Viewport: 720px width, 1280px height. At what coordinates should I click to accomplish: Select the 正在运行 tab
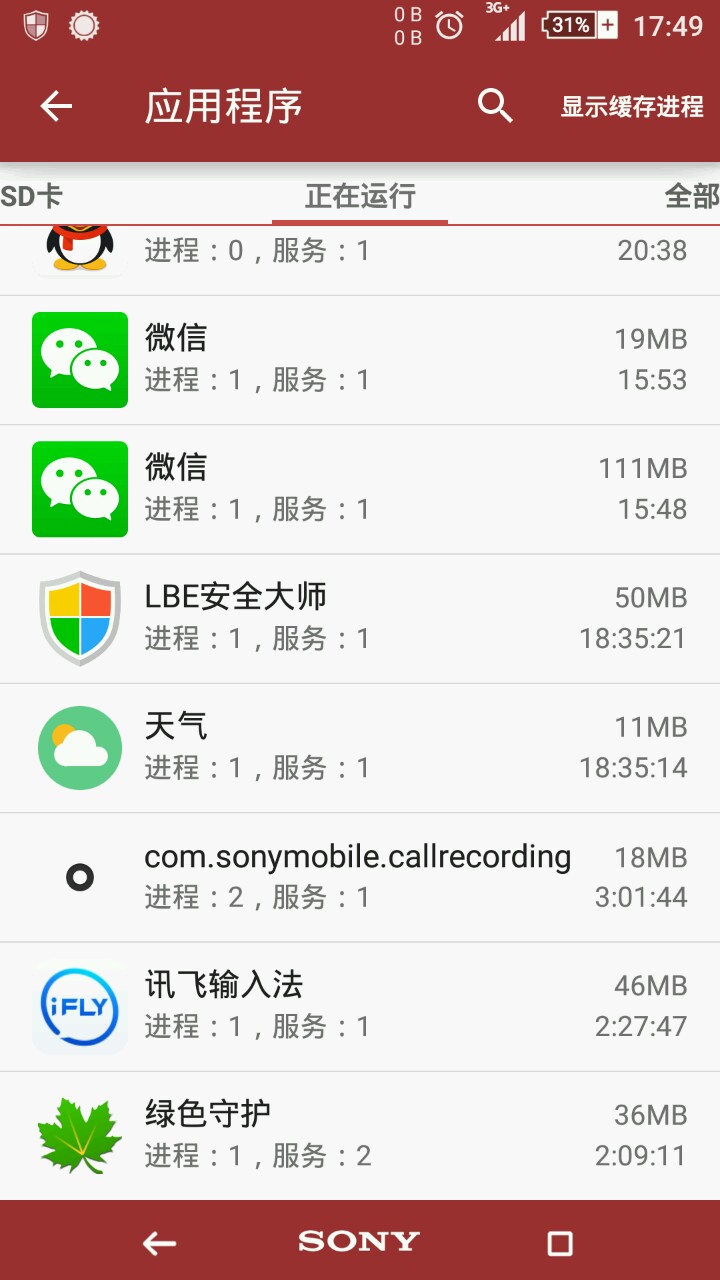360,196
